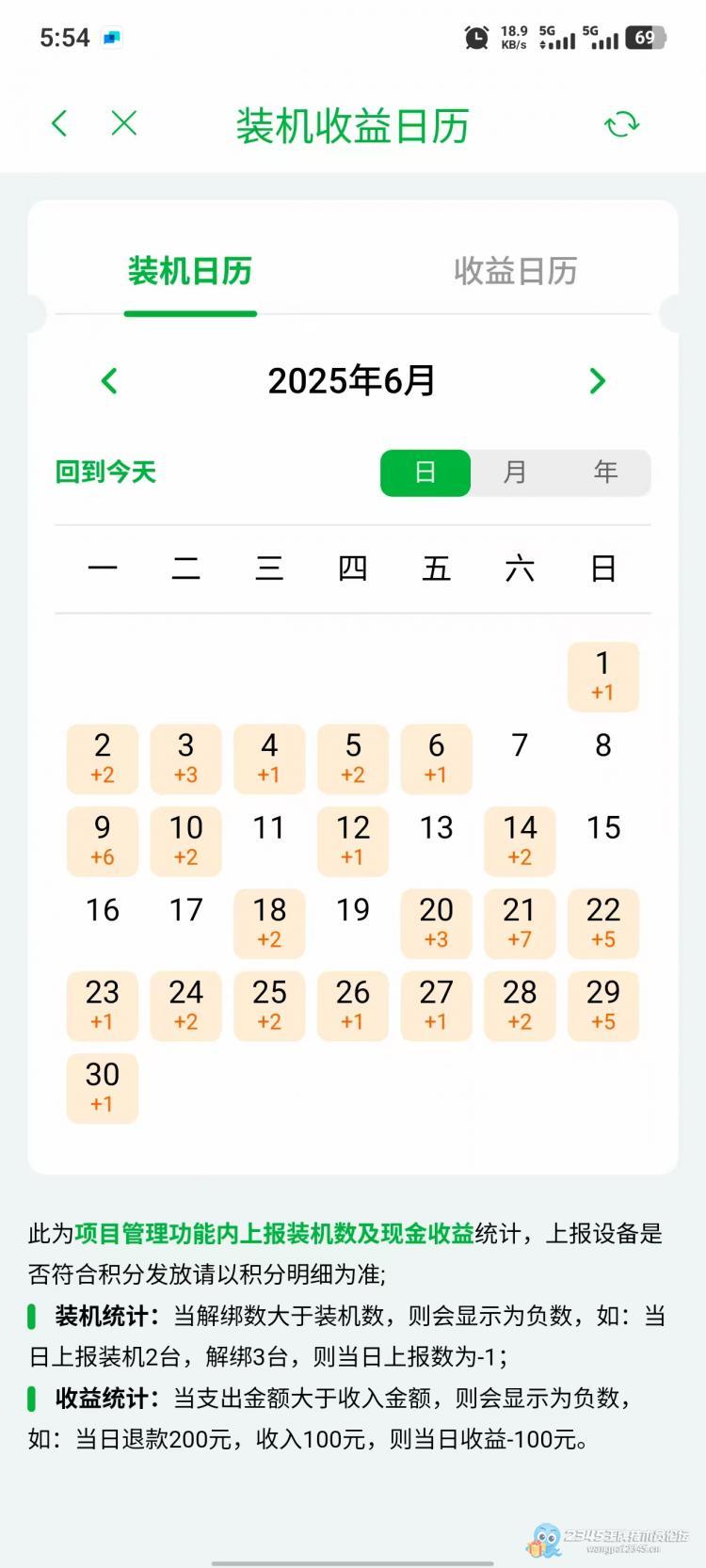
Task: Advance to the next month
Action: tap(597, 381)
